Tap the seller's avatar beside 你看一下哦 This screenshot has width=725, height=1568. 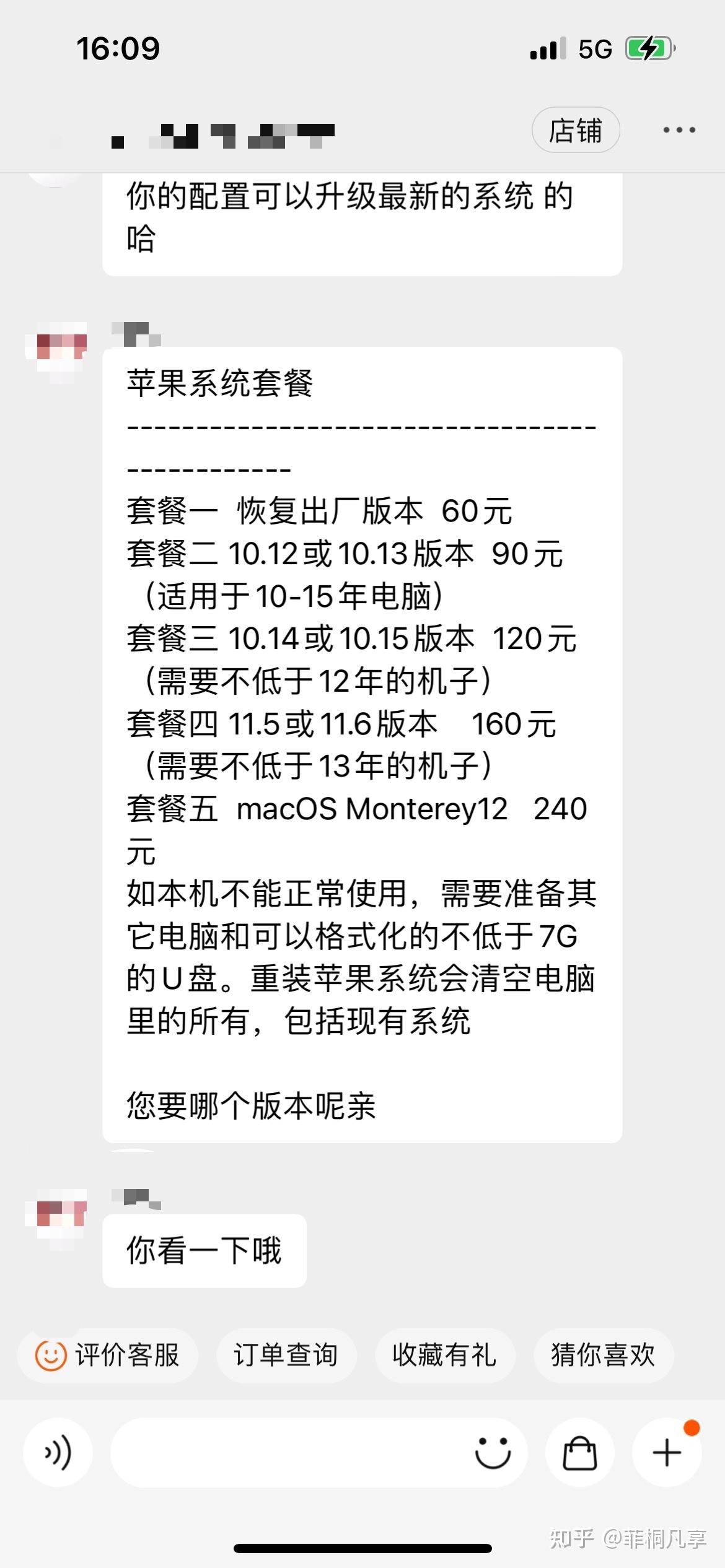[x=56, y=1220]
